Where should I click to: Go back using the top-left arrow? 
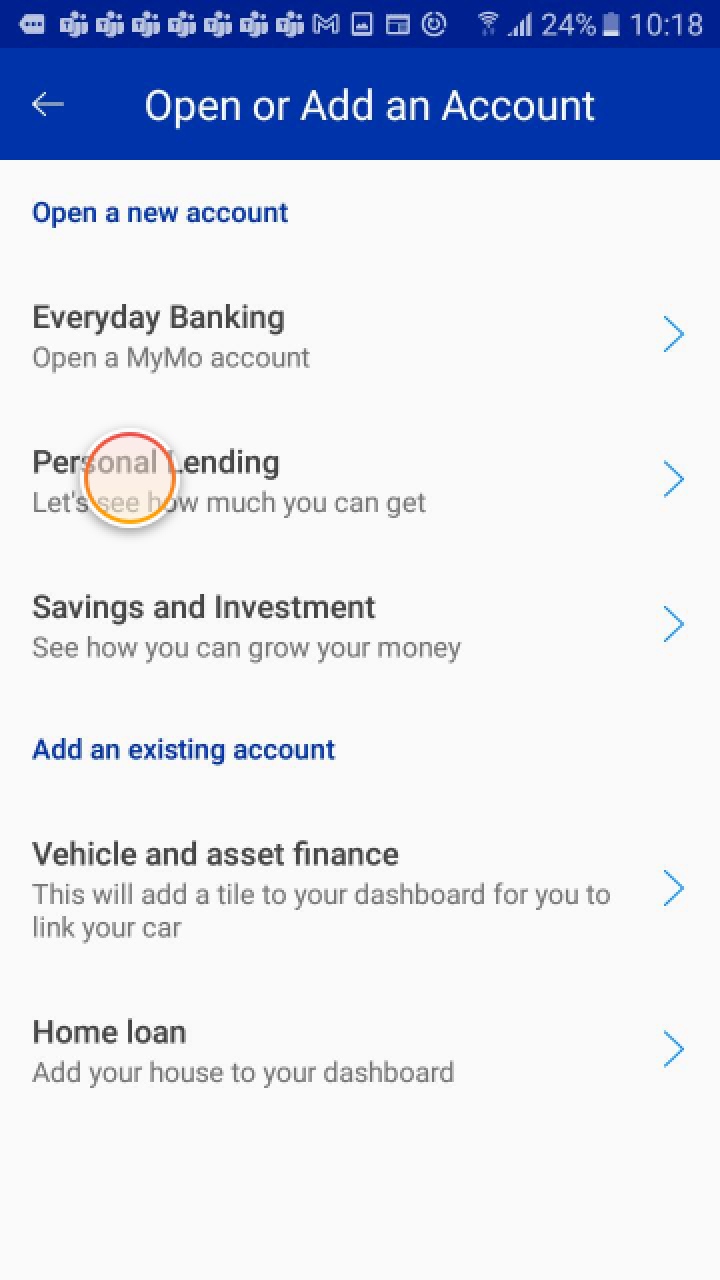(x=47, y=104)
